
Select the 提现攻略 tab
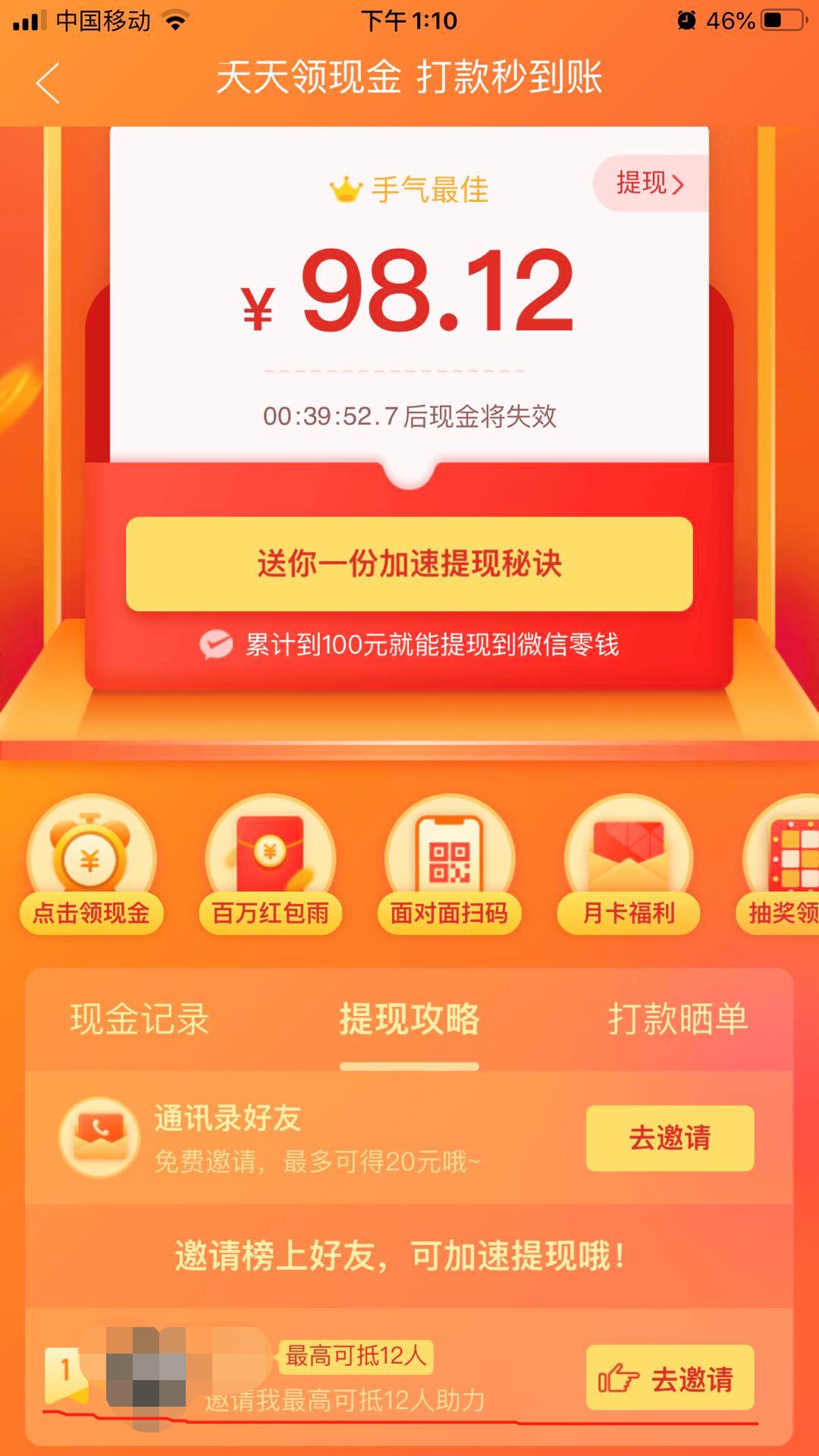pos(409,1019)
